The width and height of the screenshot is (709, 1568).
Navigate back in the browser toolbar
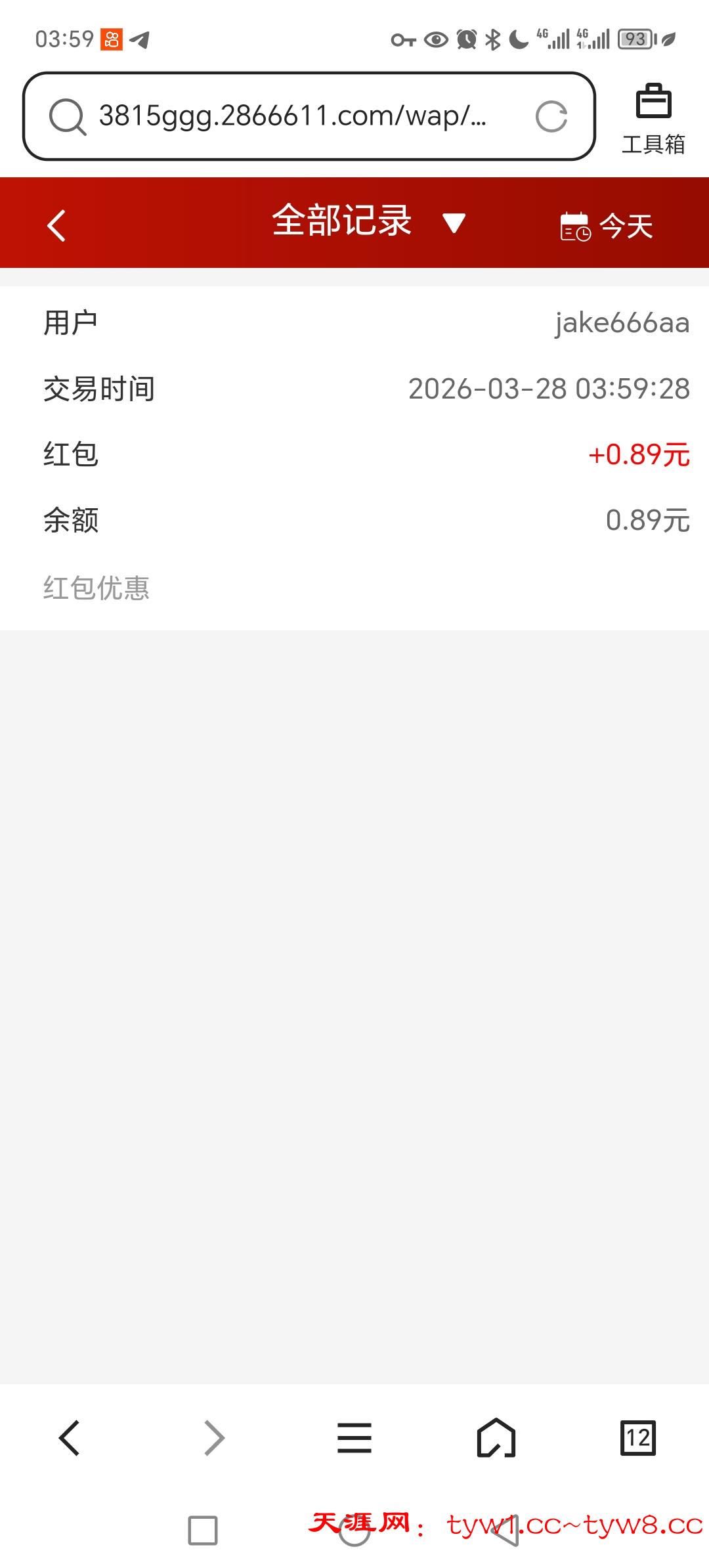pos(70,1438)
